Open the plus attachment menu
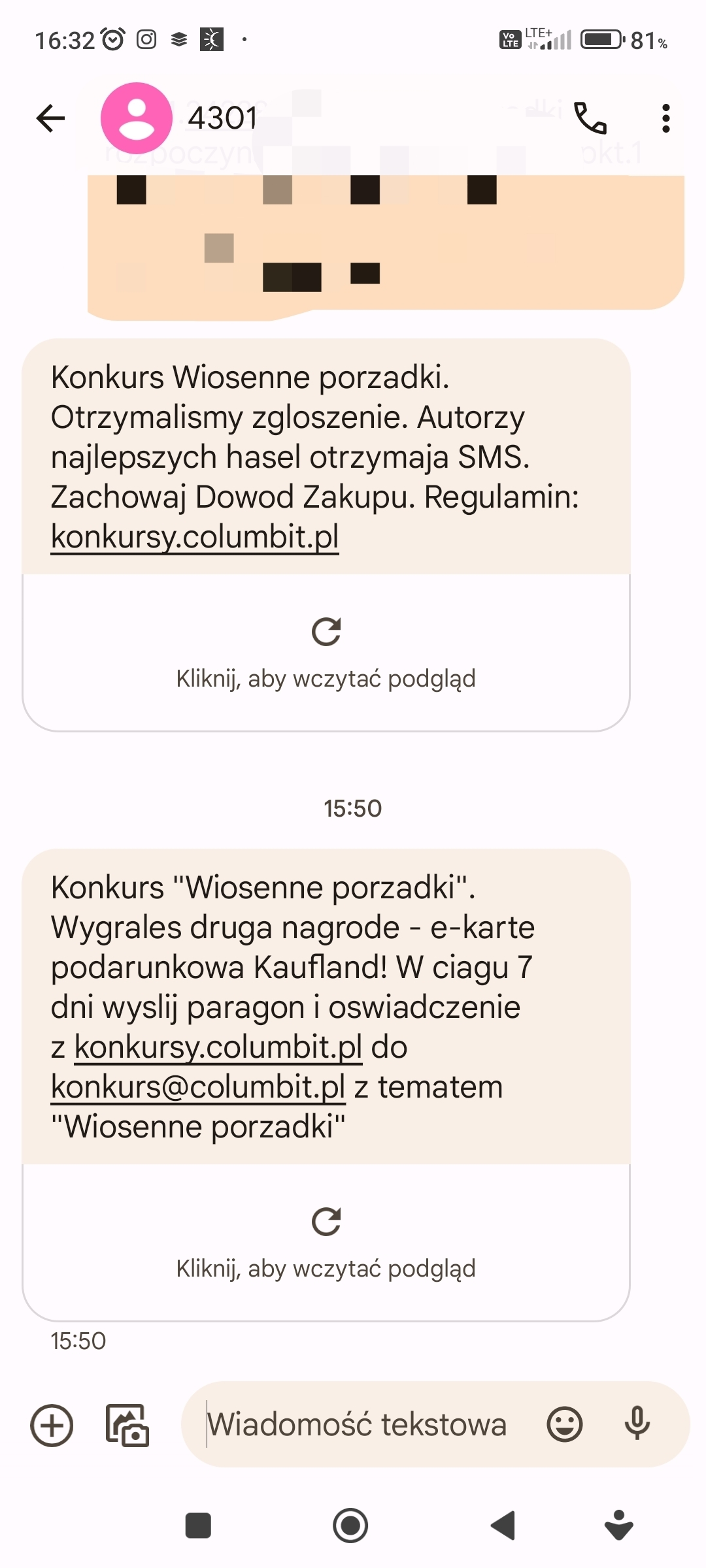This screenshot has width=706, height=1568. [52, 1425]
